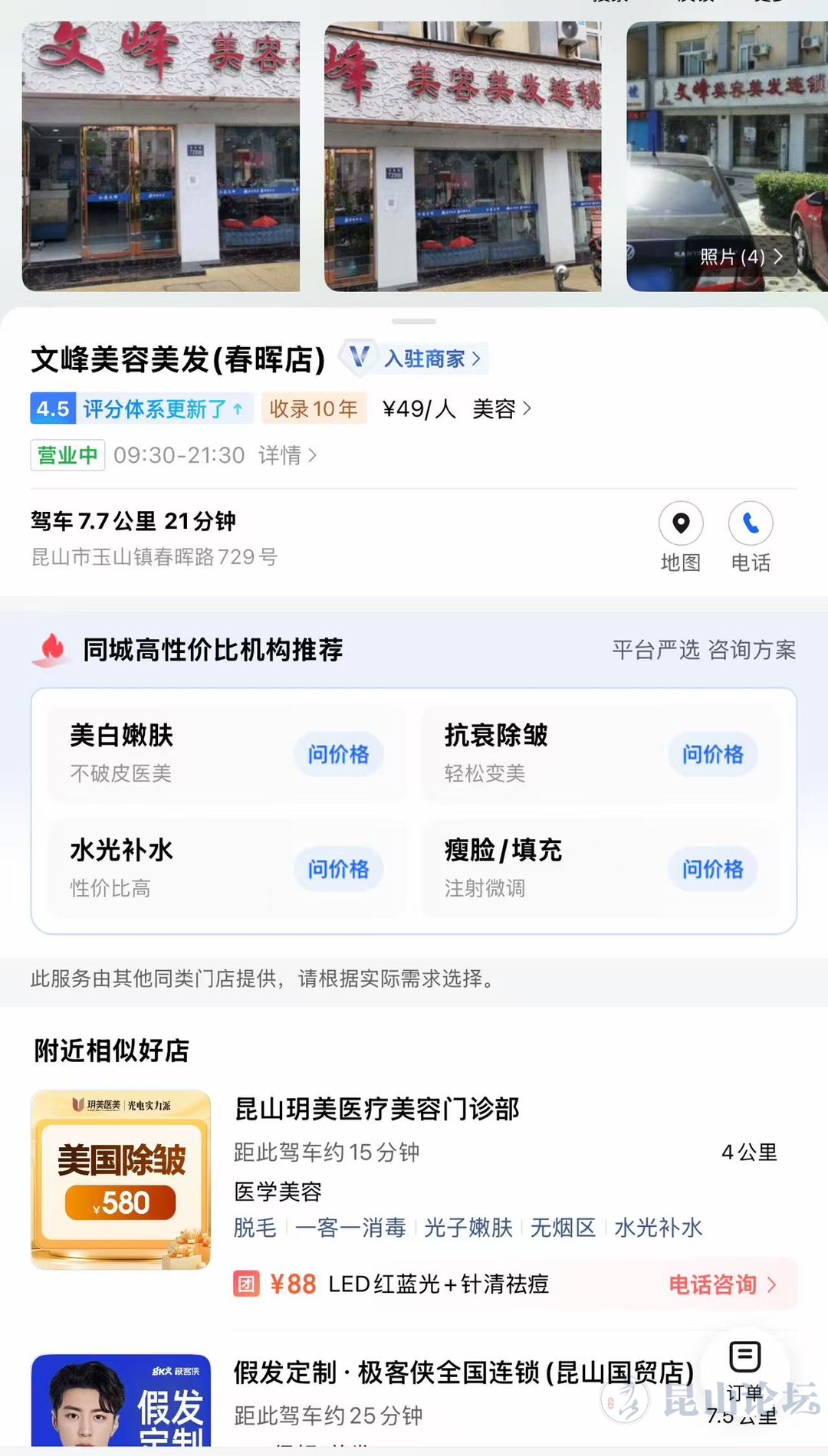Screen dimensions: 828x1456
Task: View the first storefront photo
Action: point(161,156)
